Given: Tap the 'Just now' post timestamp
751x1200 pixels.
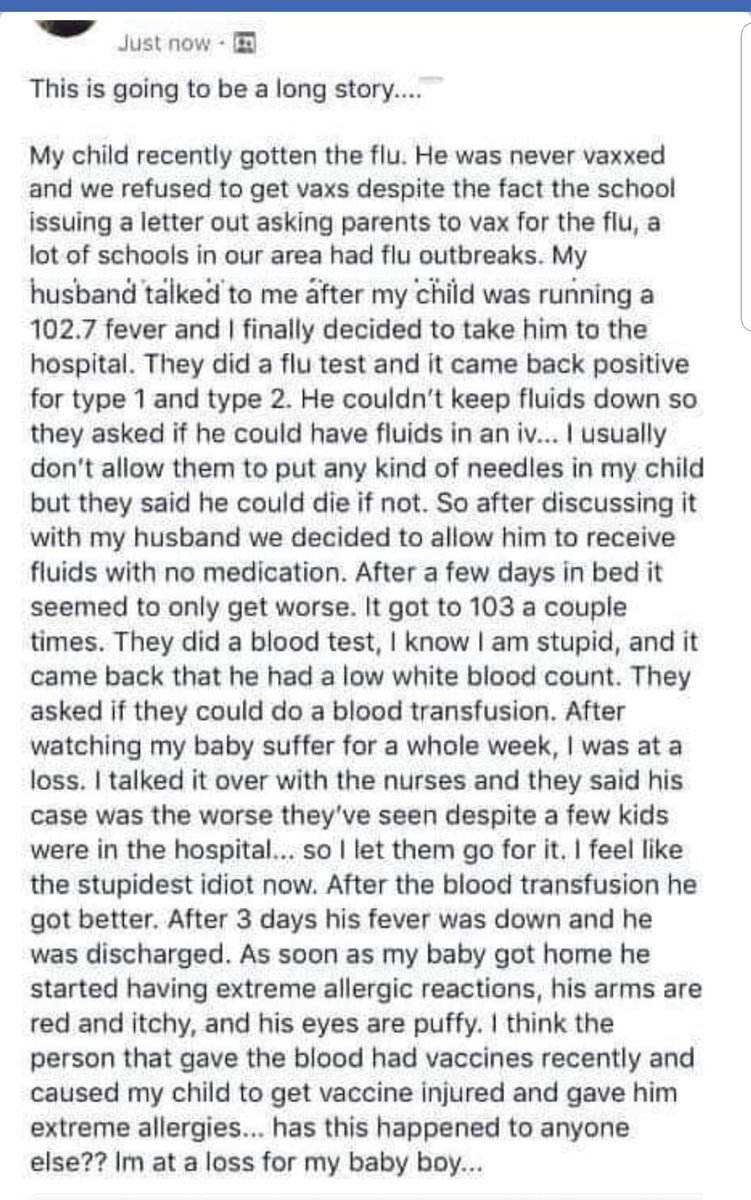Looking at the screenshot, I should click(x=163, y=43).
